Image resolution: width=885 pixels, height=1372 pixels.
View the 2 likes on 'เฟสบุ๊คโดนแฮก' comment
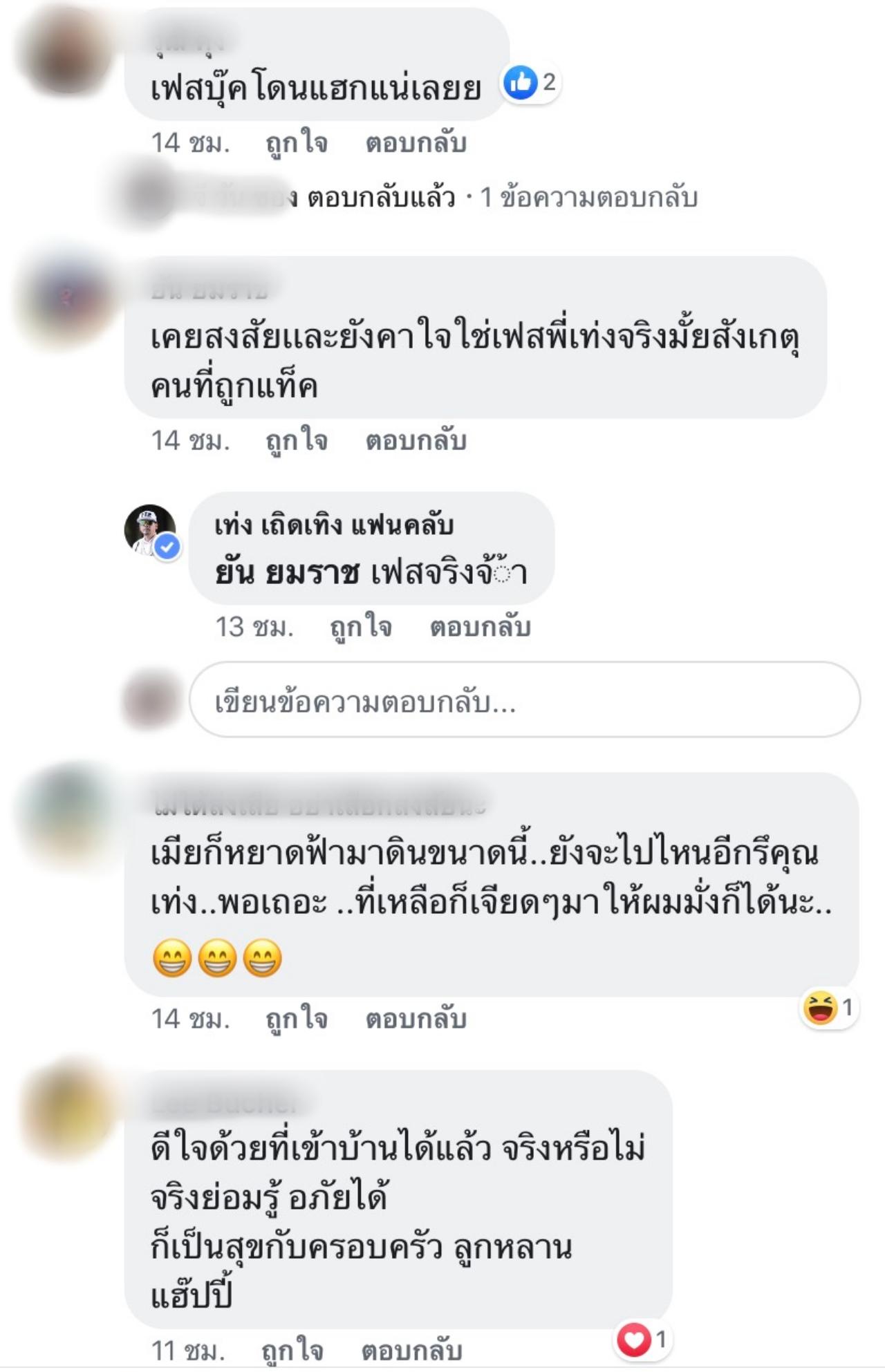coord(530,83)
